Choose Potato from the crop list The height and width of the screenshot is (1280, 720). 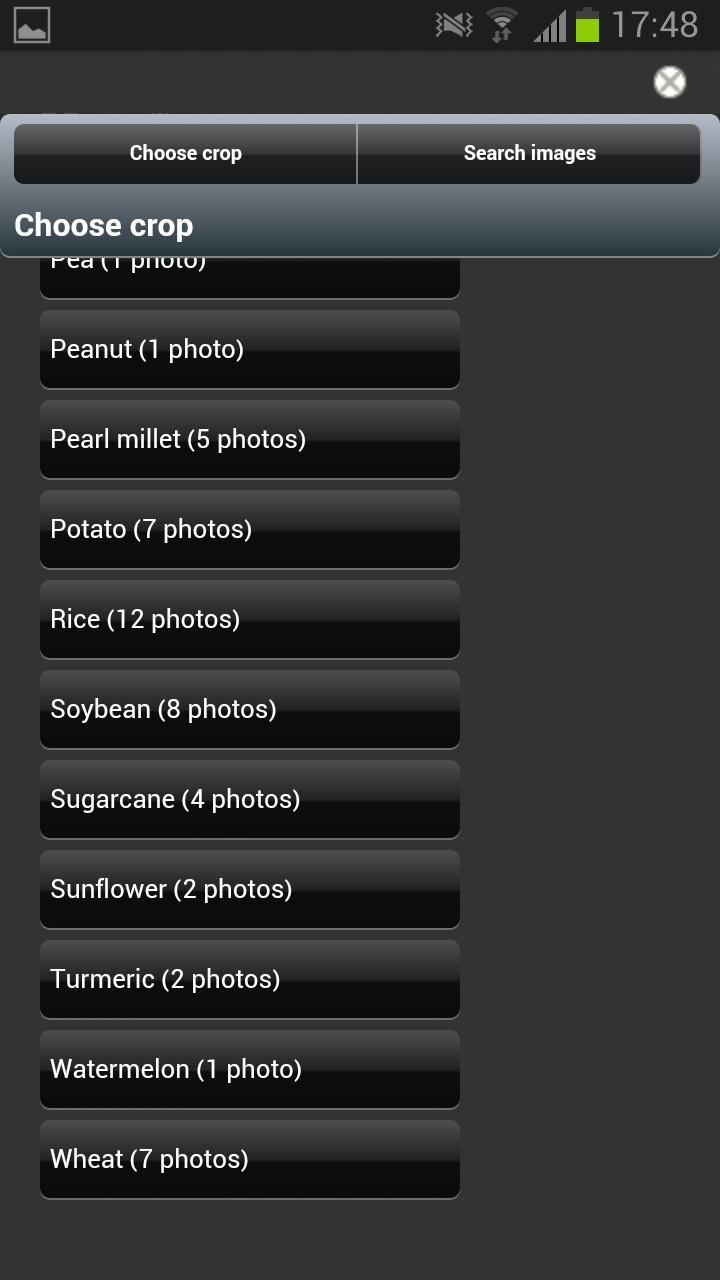tap(249, 529)
